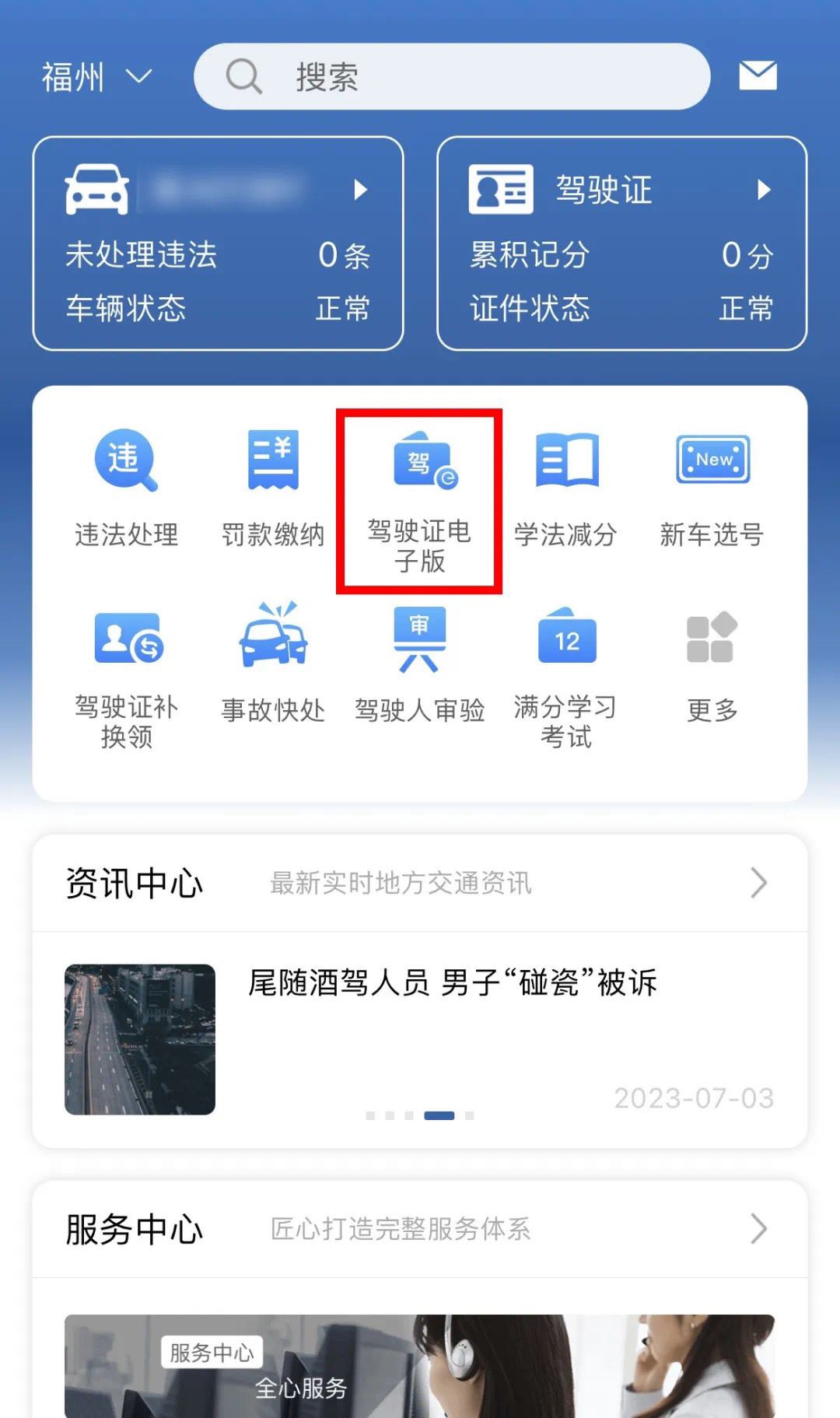Image resolution: width=840 pixels, height=1418 pixels.
Task: Open the 全心服务 banner
Action: tap(420, 1365)
